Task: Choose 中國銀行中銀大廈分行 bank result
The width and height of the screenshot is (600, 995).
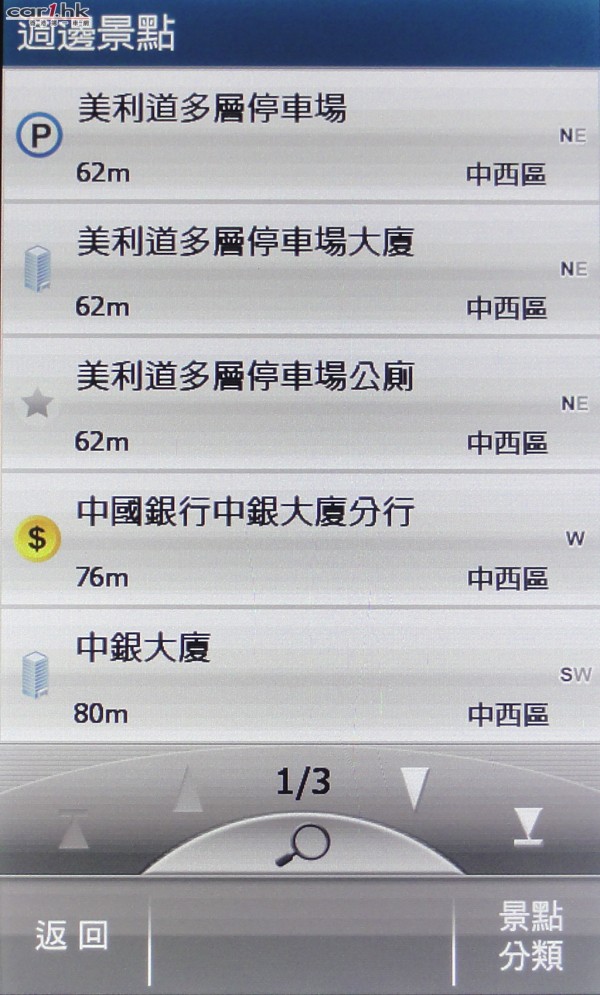Action: (x=300, y=540)
